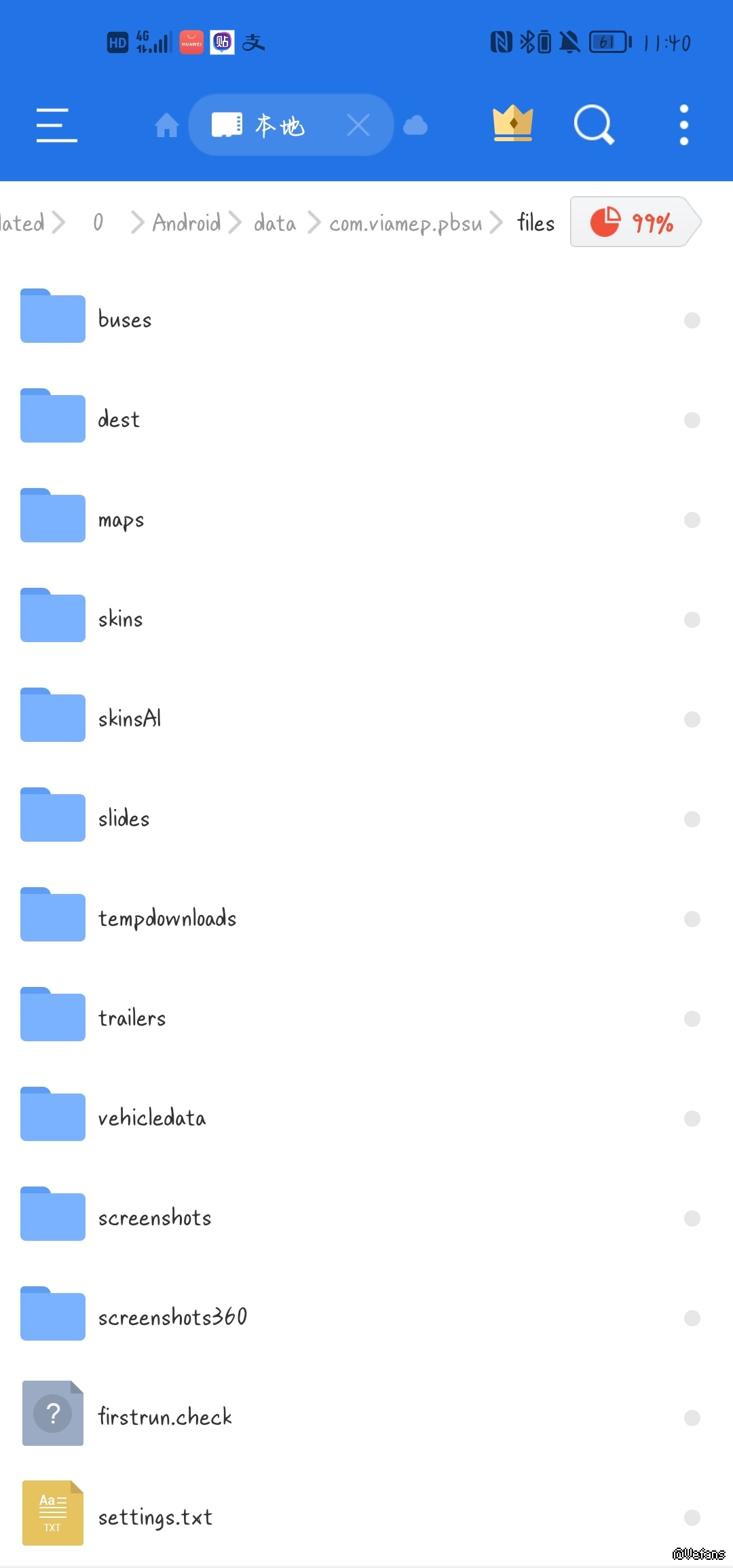Open the vehicledata folder
Screen dimensions: 733x1568
coord(151,1118)
